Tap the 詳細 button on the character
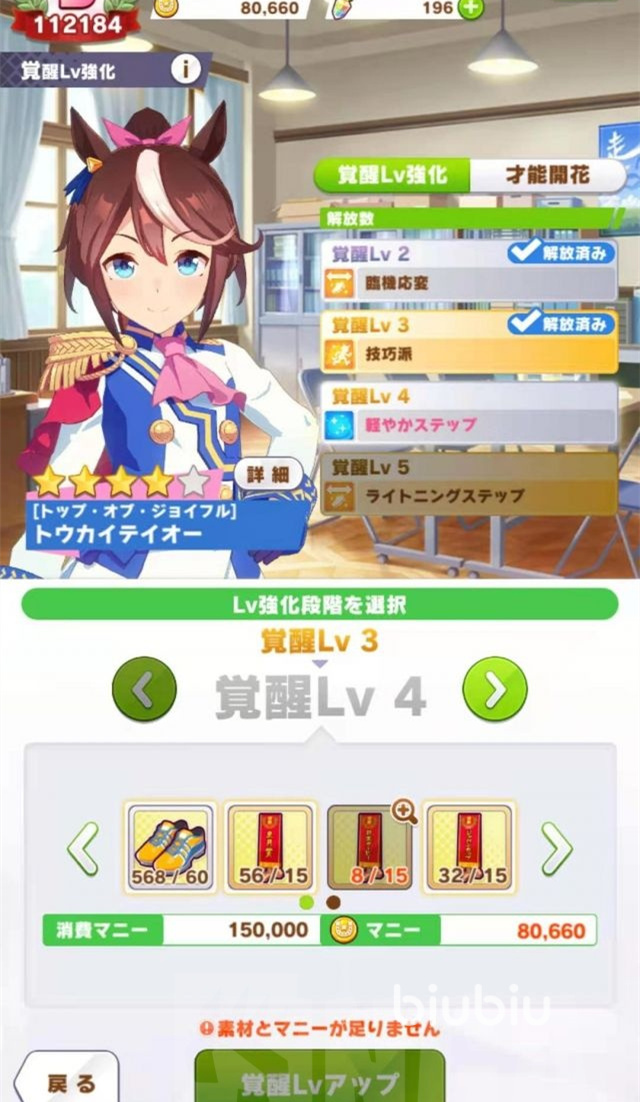The image size is (640, 1102). click(x=268, y=472)
